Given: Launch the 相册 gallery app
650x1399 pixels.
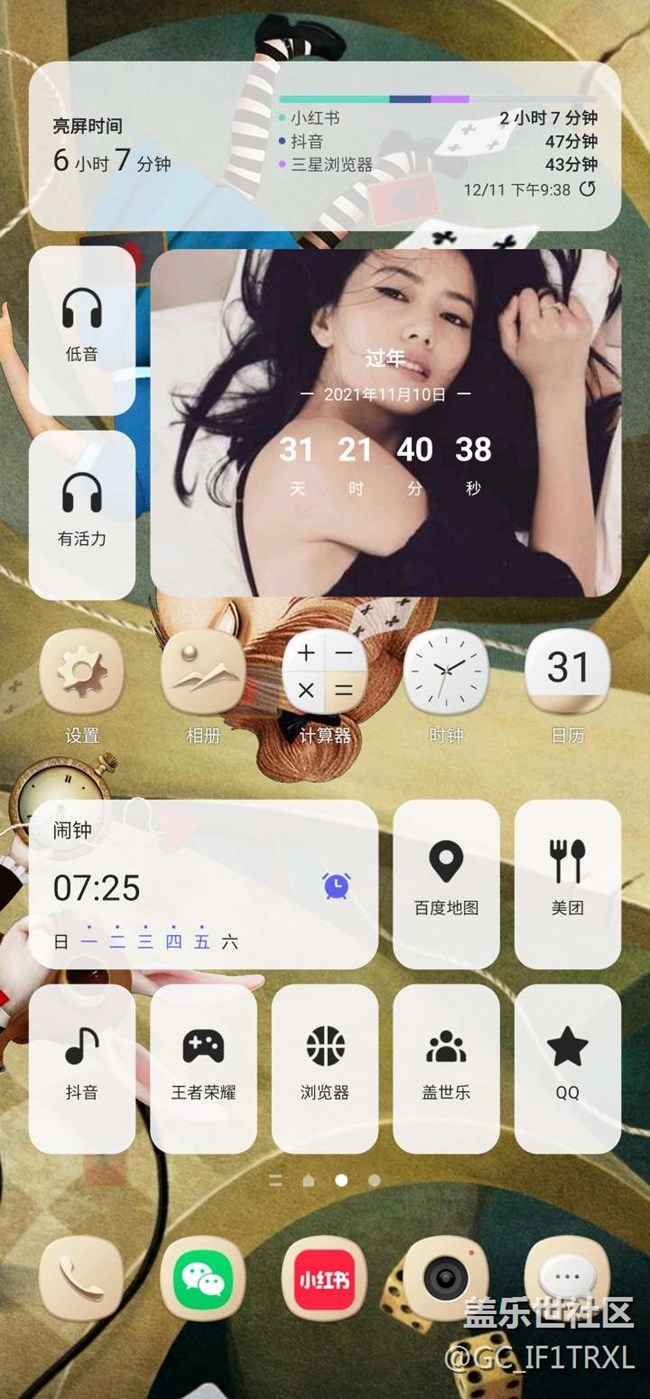Looking at the screenshot, I should (x=203, y=673).
